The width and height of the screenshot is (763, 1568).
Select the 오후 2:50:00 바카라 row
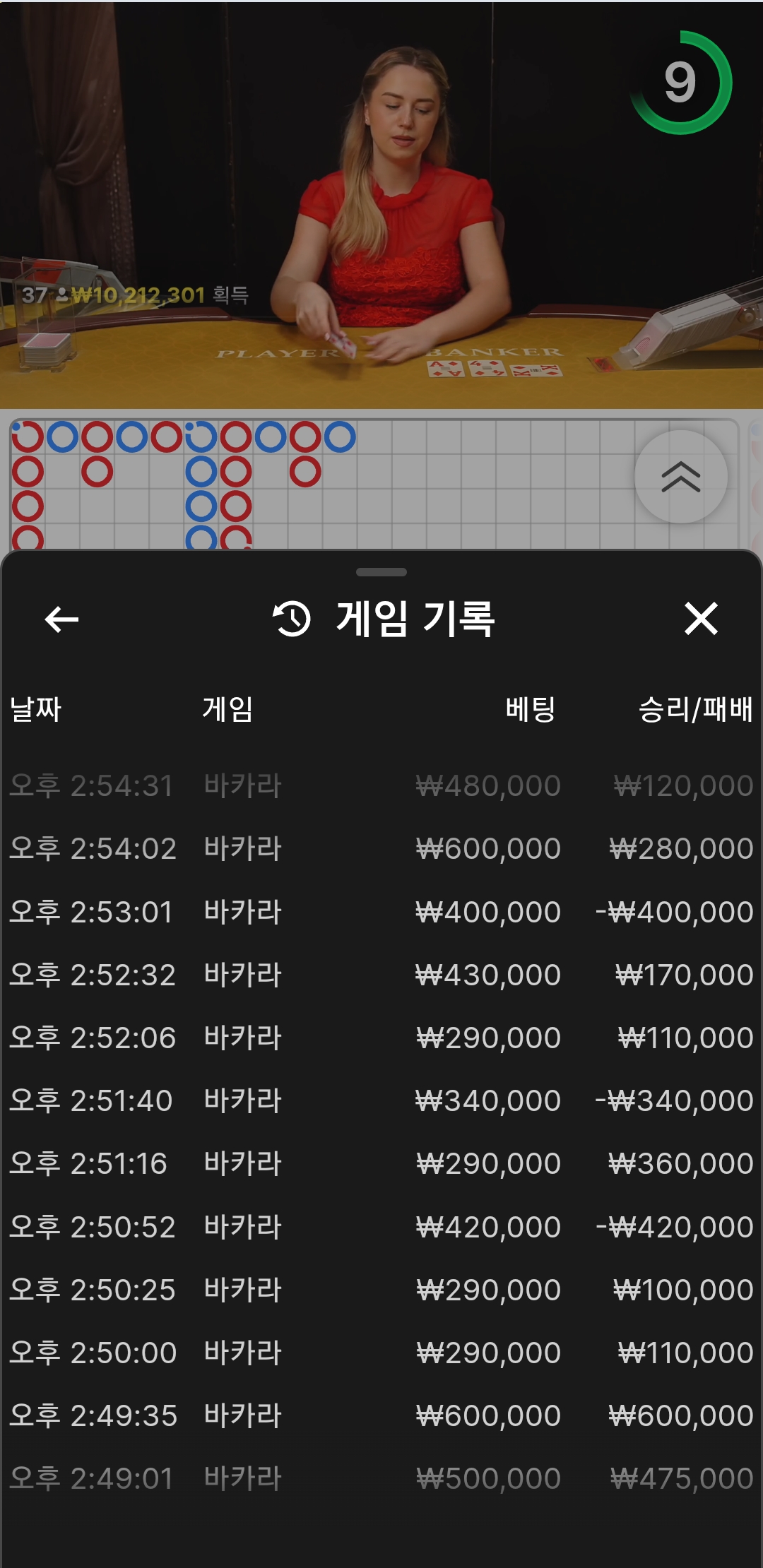click(381, 1353)
